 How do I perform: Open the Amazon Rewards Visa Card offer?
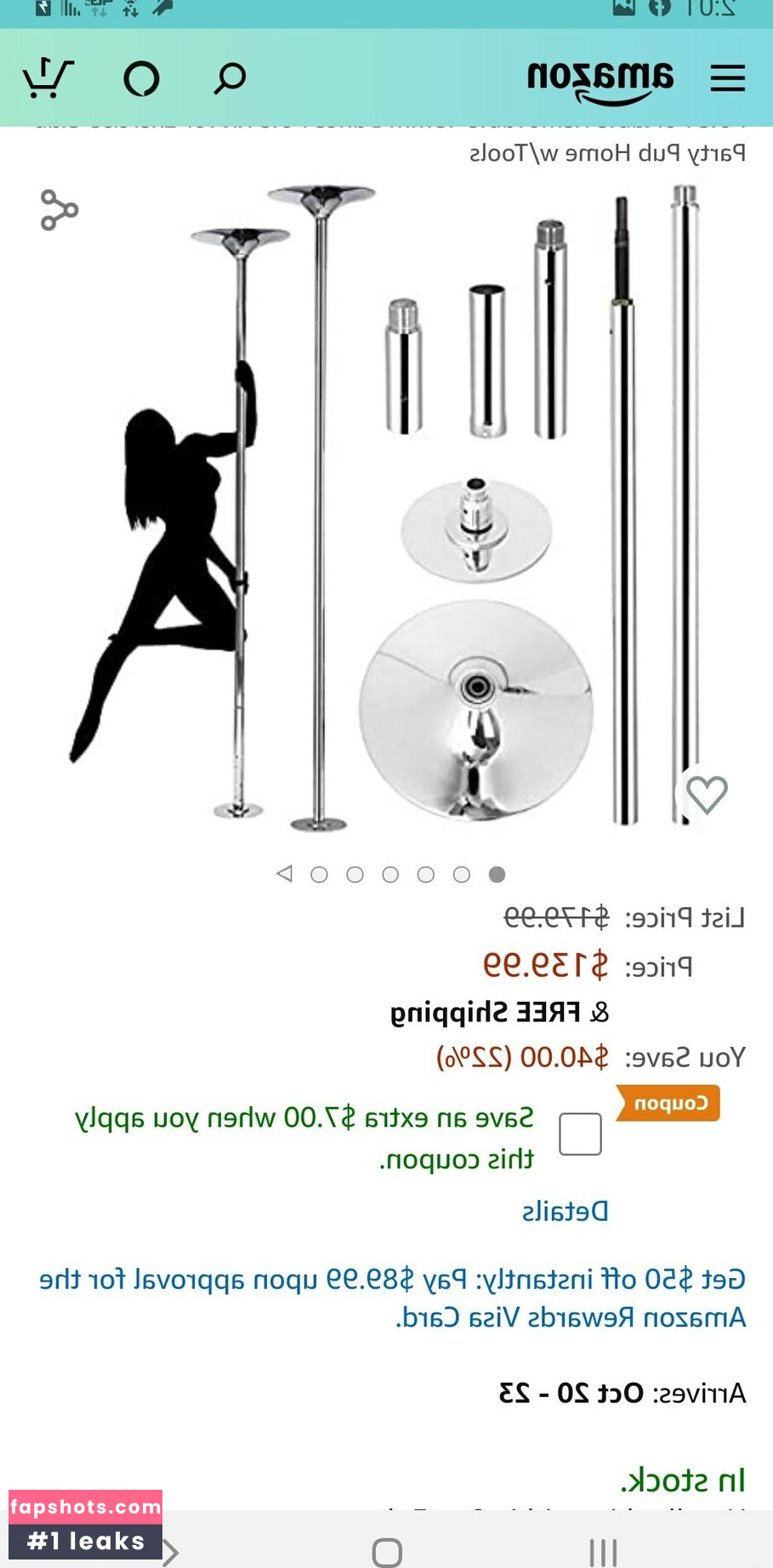(392, 1298)
